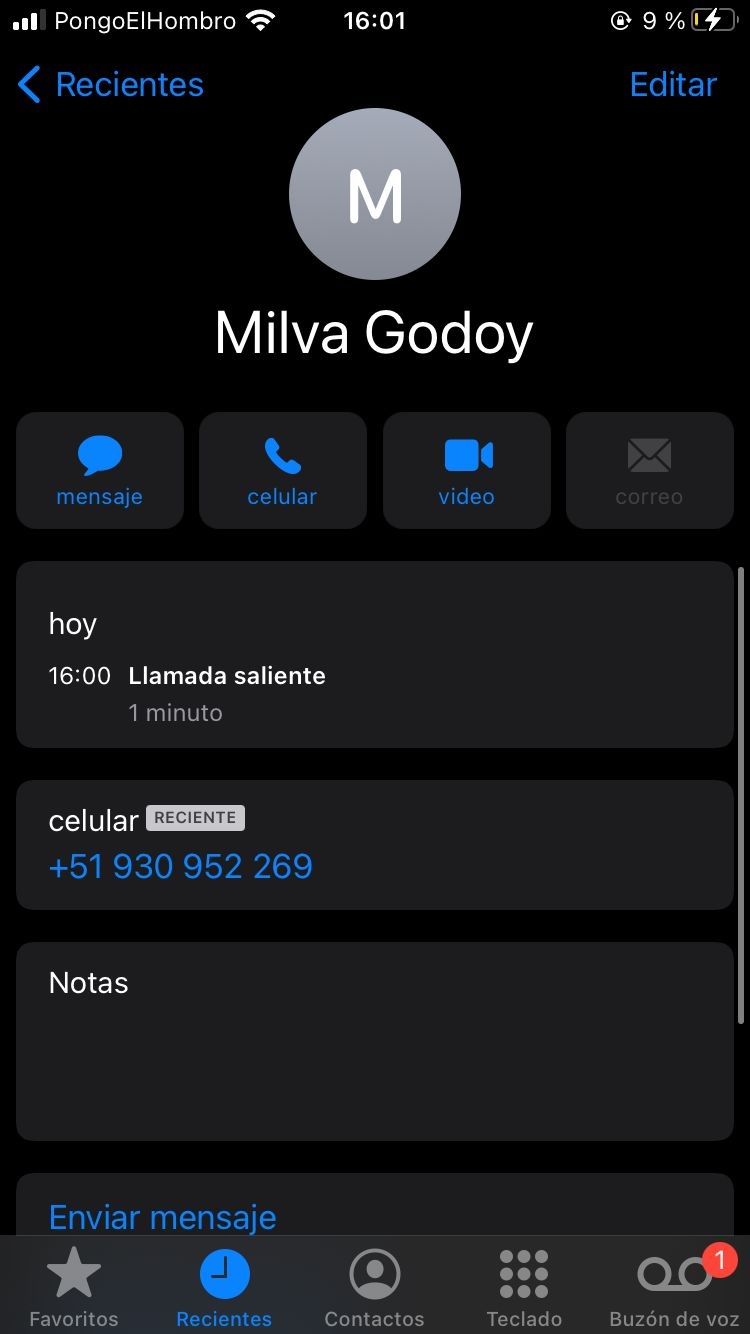Select the Enviar mensaje option
Image resolution: width=750 pixels, height=1334 pixels.
(x=163, y=1217)
